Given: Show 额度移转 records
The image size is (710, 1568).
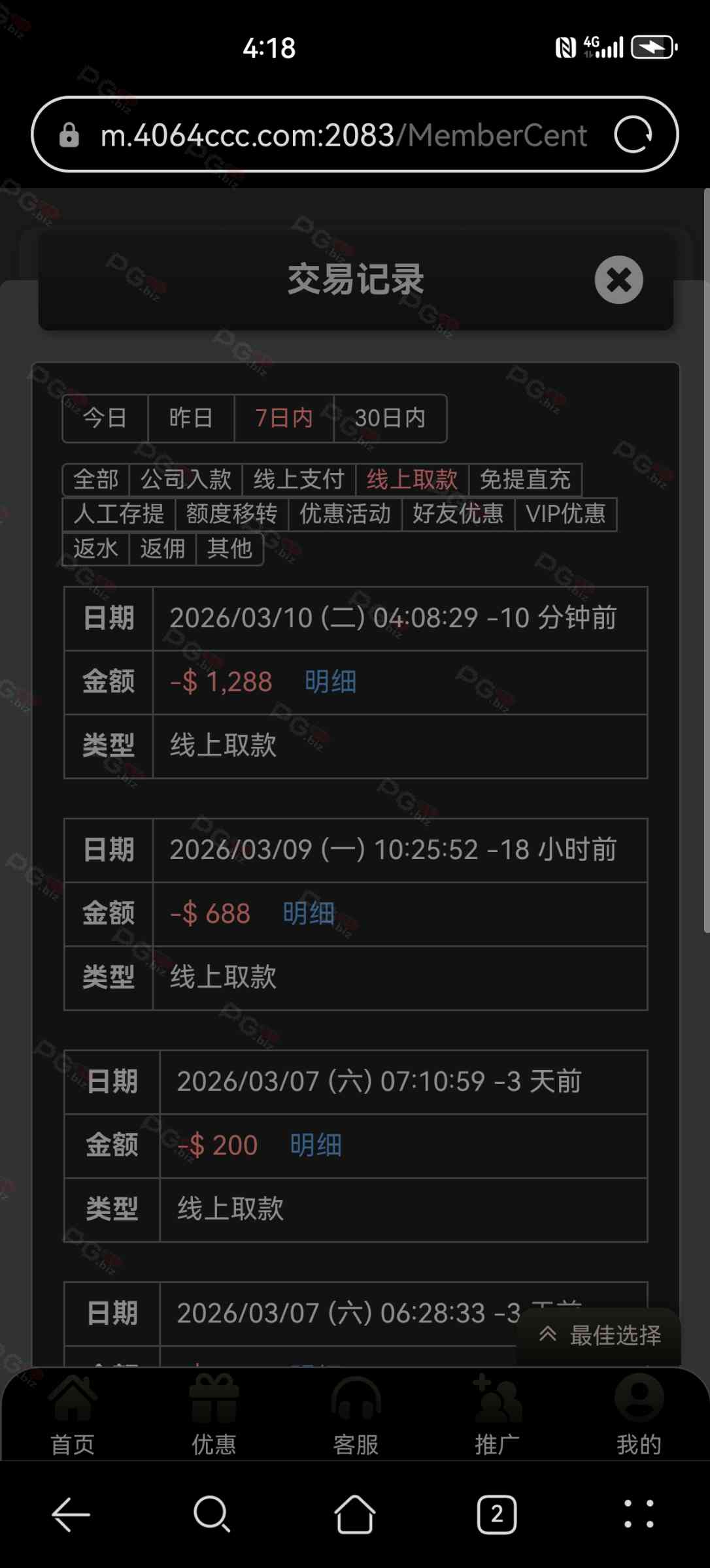Looking at the screenshot, I should [231, 514].
